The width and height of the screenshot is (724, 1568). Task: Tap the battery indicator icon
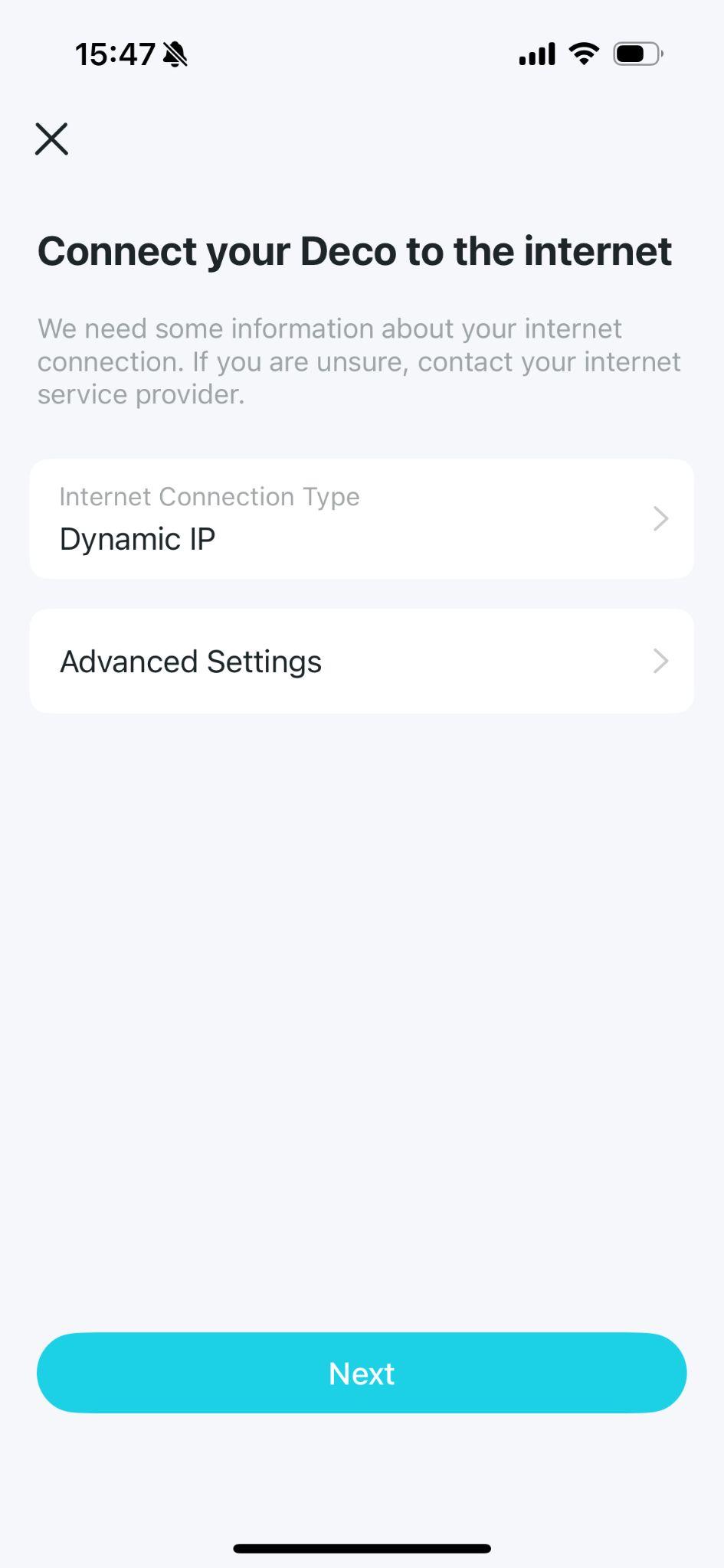(635, 54)
